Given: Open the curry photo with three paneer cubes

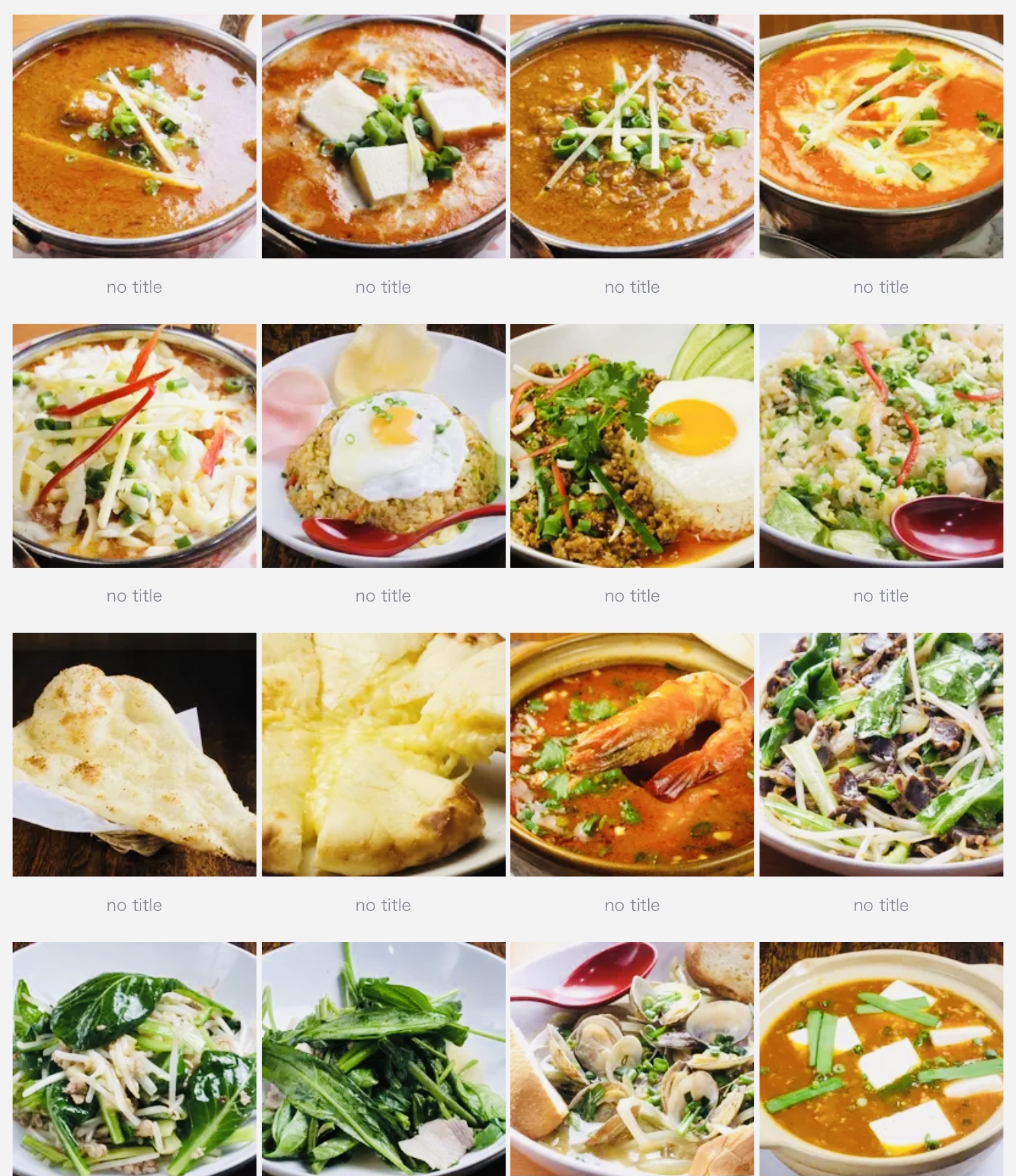Looking at the screenshot, I should [383, 136].
